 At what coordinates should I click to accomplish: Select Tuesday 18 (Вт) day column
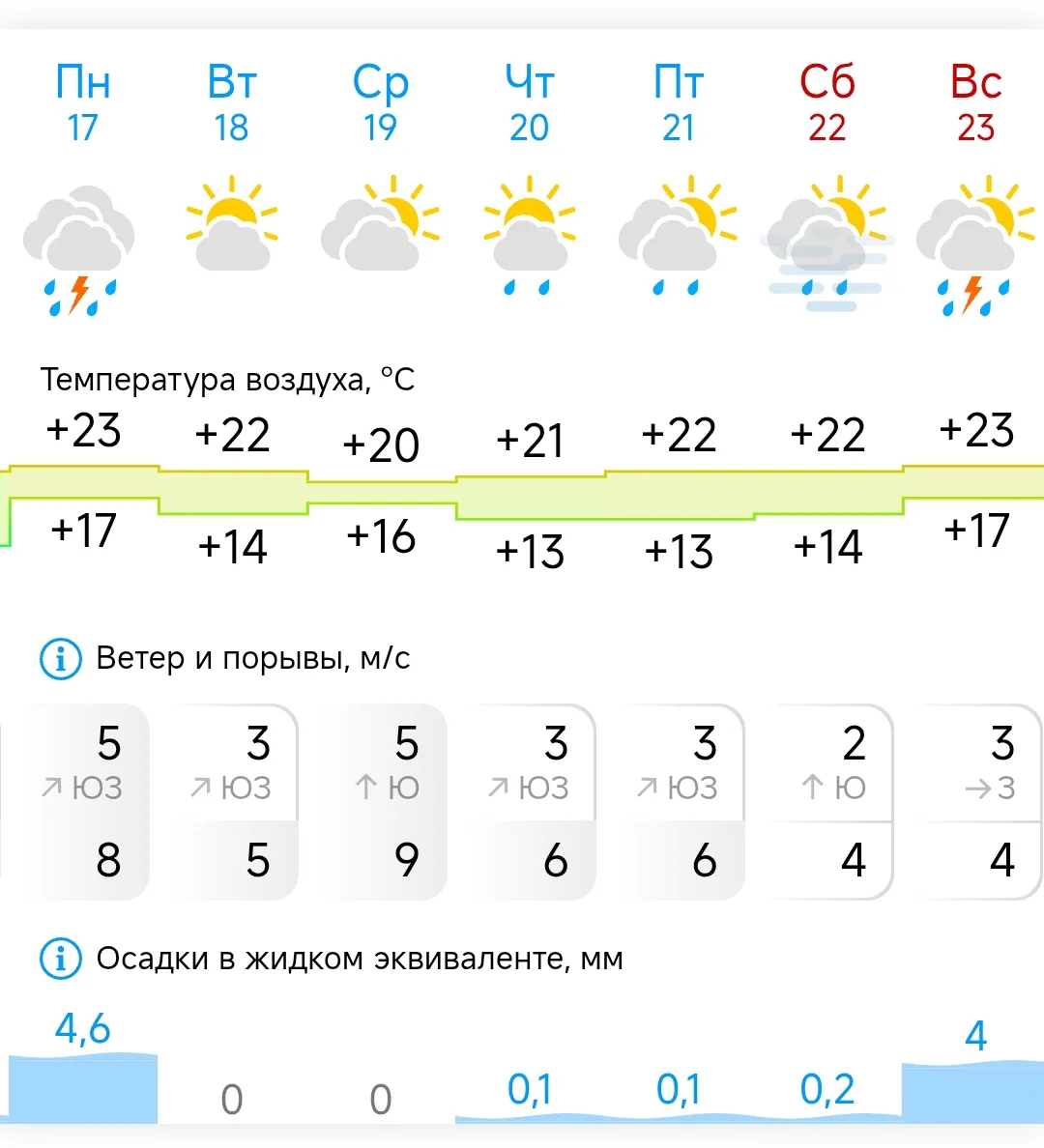pyautogui.click(x=231, y=102)
